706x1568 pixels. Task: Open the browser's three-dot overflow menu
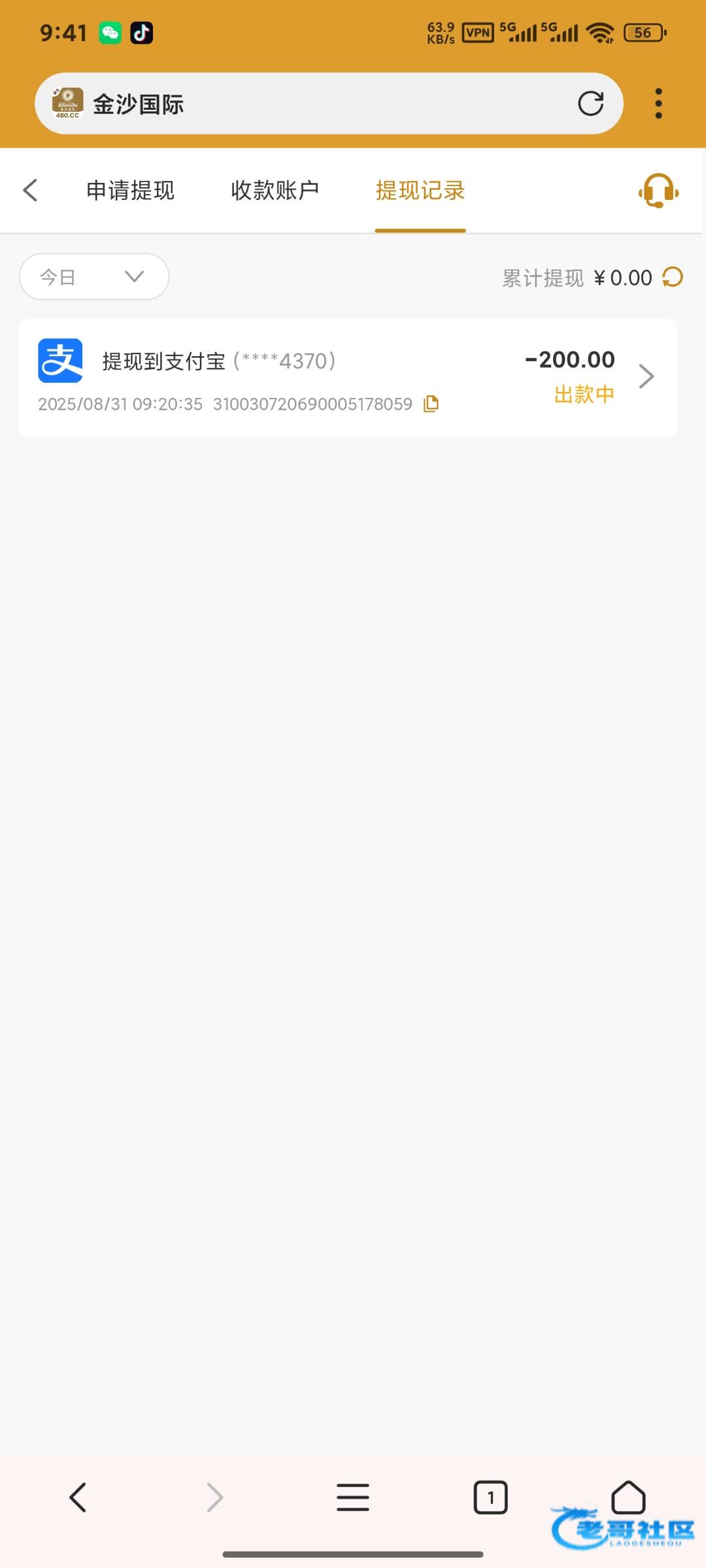point(658,103)
